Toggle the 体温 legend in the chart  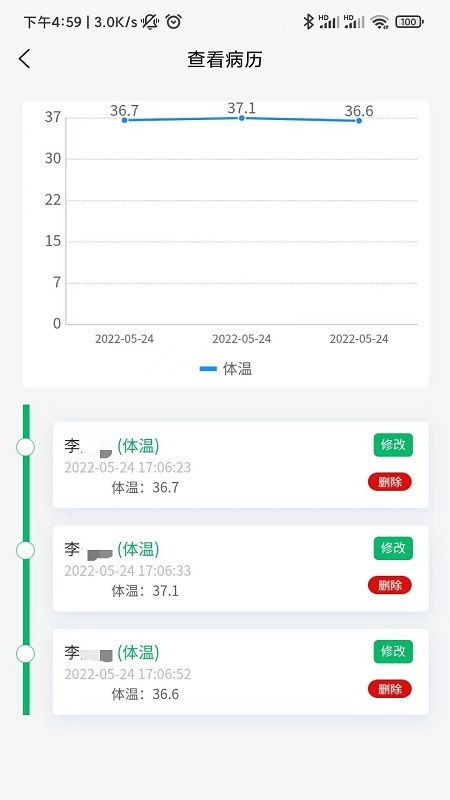point(226,369)
